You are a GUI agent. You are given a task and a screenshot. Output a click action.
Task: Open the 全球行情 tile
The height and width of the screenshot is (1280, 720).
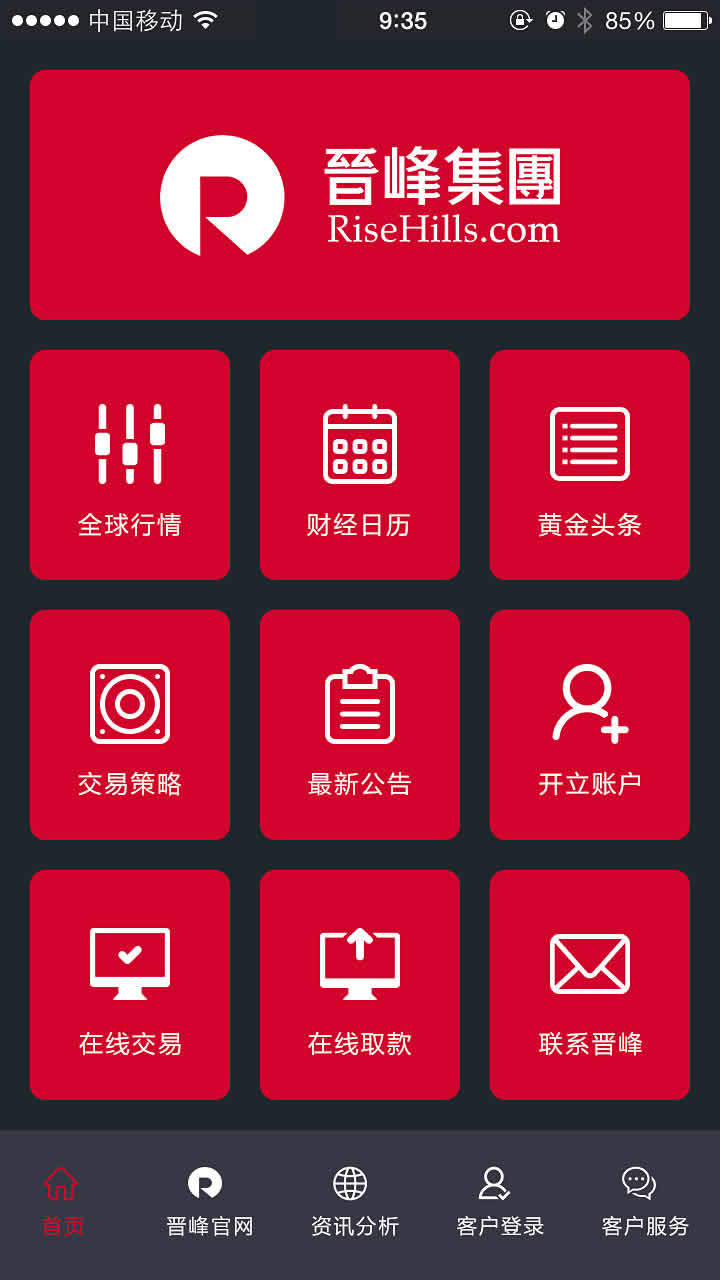130,465
